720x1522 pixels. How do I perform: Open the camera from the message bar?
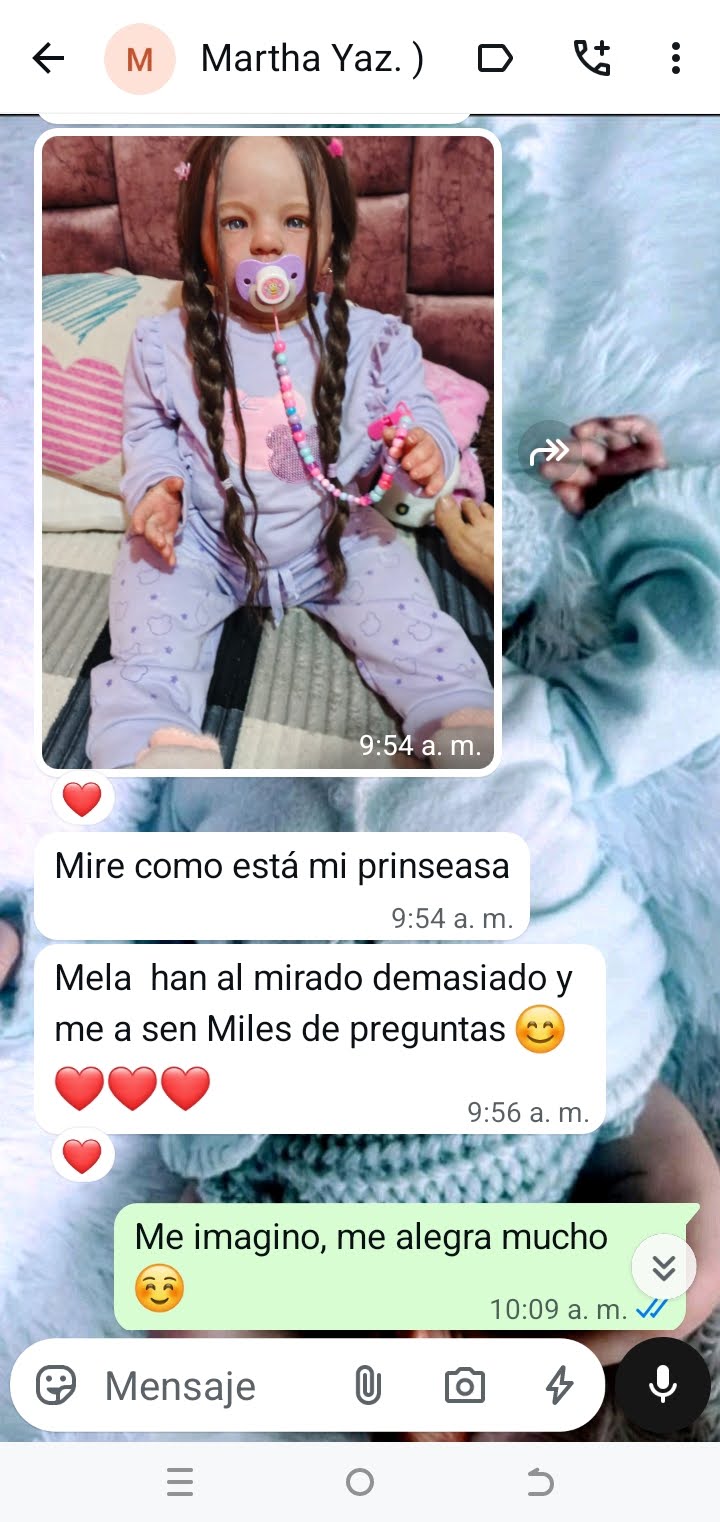pos(464,1386)
